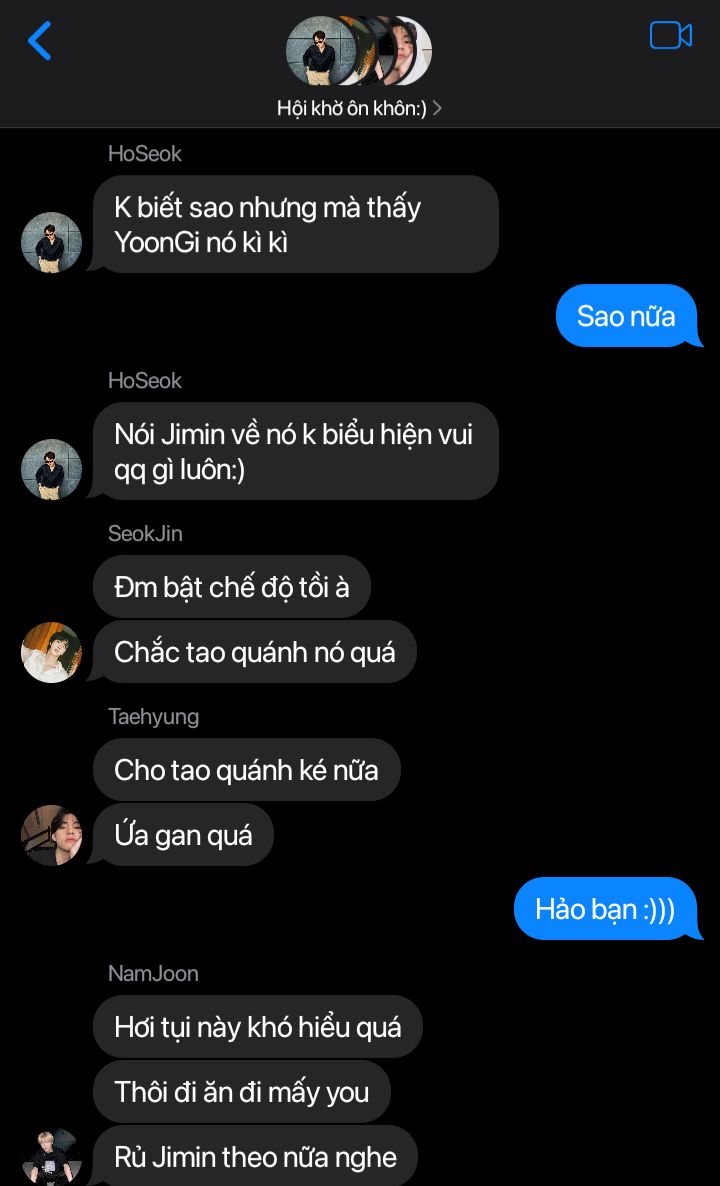720x1186 pixels.
Task: Start a video call with the group
Action: click(670, 36)
